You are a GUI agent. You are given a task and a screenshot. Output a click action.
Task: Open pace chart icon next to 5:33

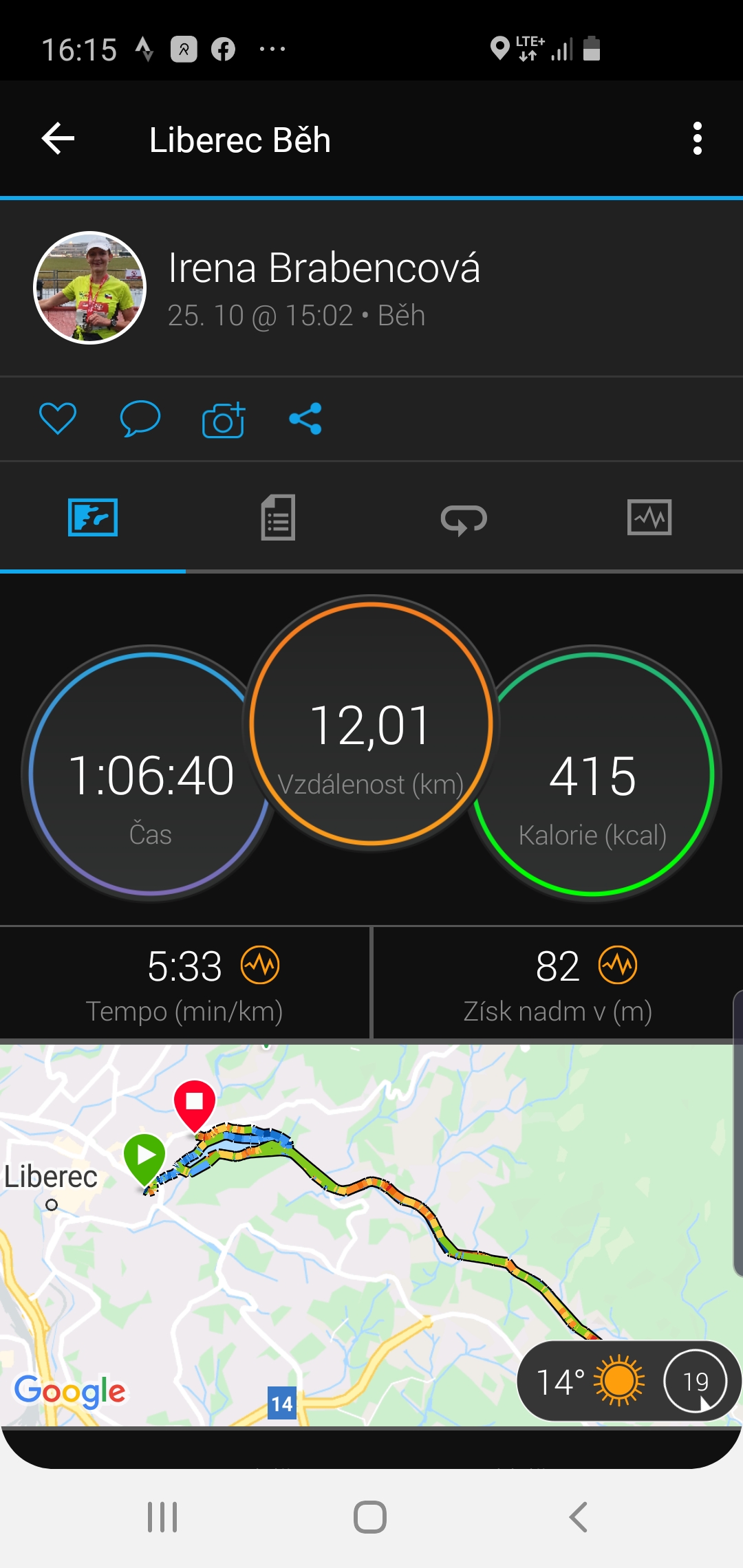260,965
